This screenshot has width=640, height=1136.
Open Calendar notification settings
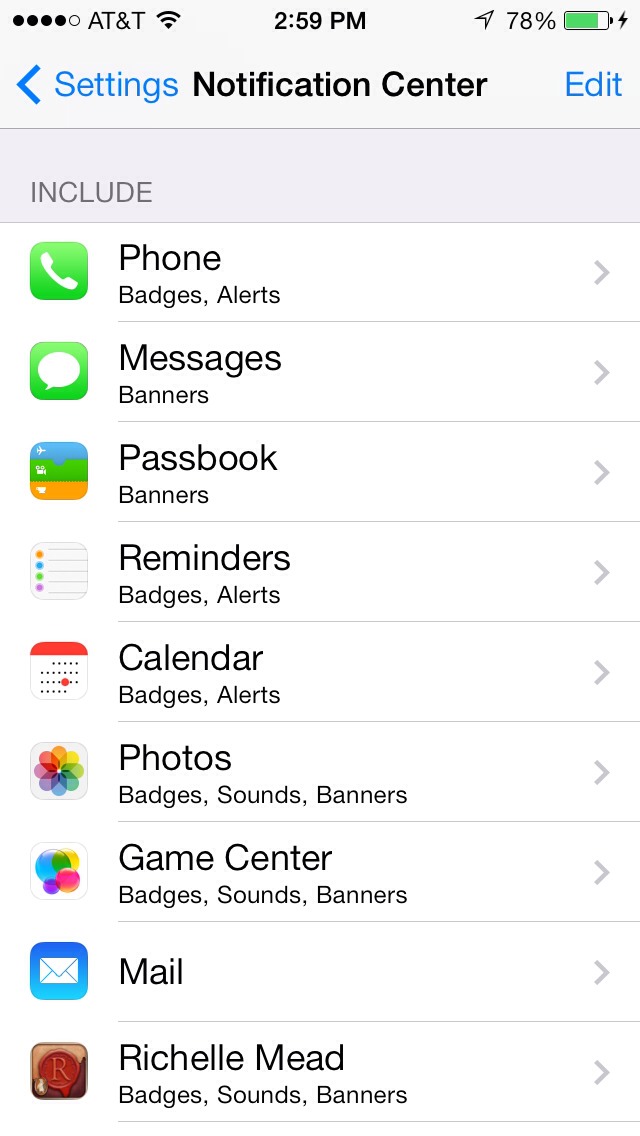coord(320,672)
